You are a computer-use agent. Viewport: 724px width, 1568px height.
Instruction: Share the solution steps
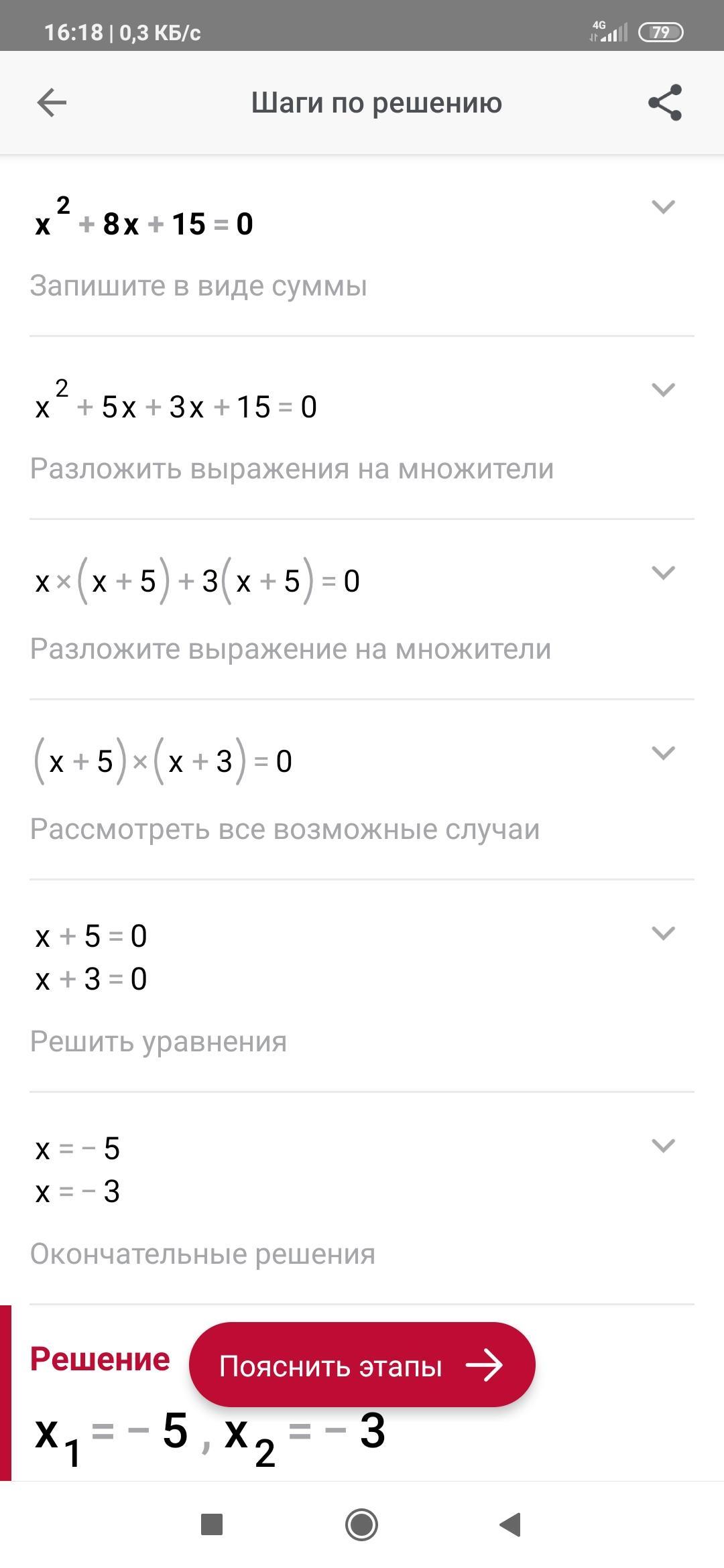tap(664, 103)
